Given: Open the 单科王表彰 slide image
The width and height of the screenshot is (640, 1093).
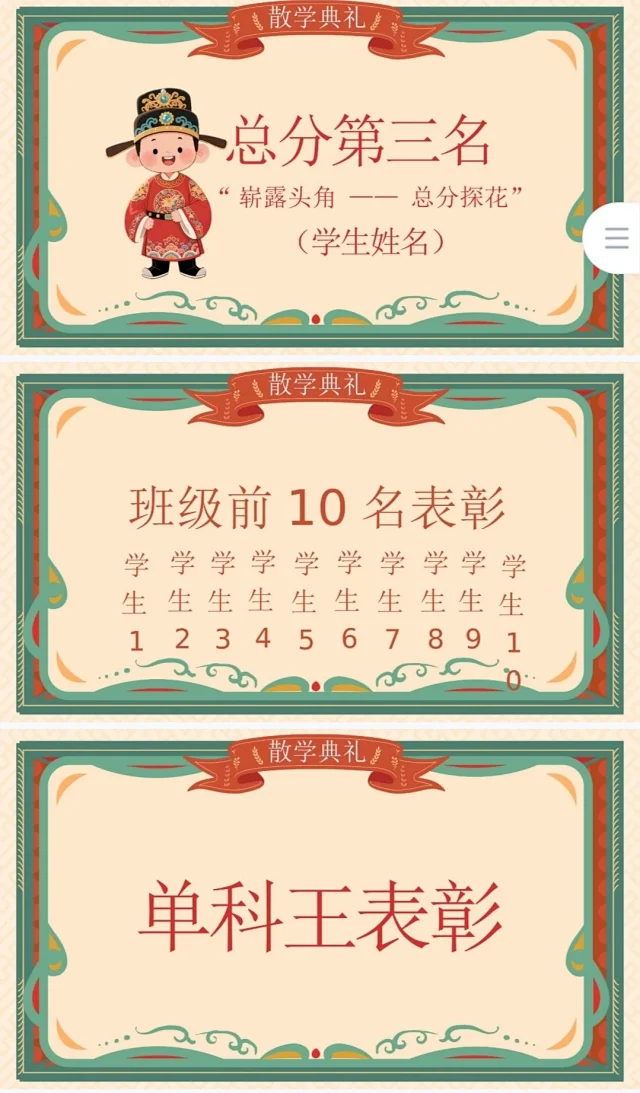Looking at the screenshot, I should pos(320,910).
